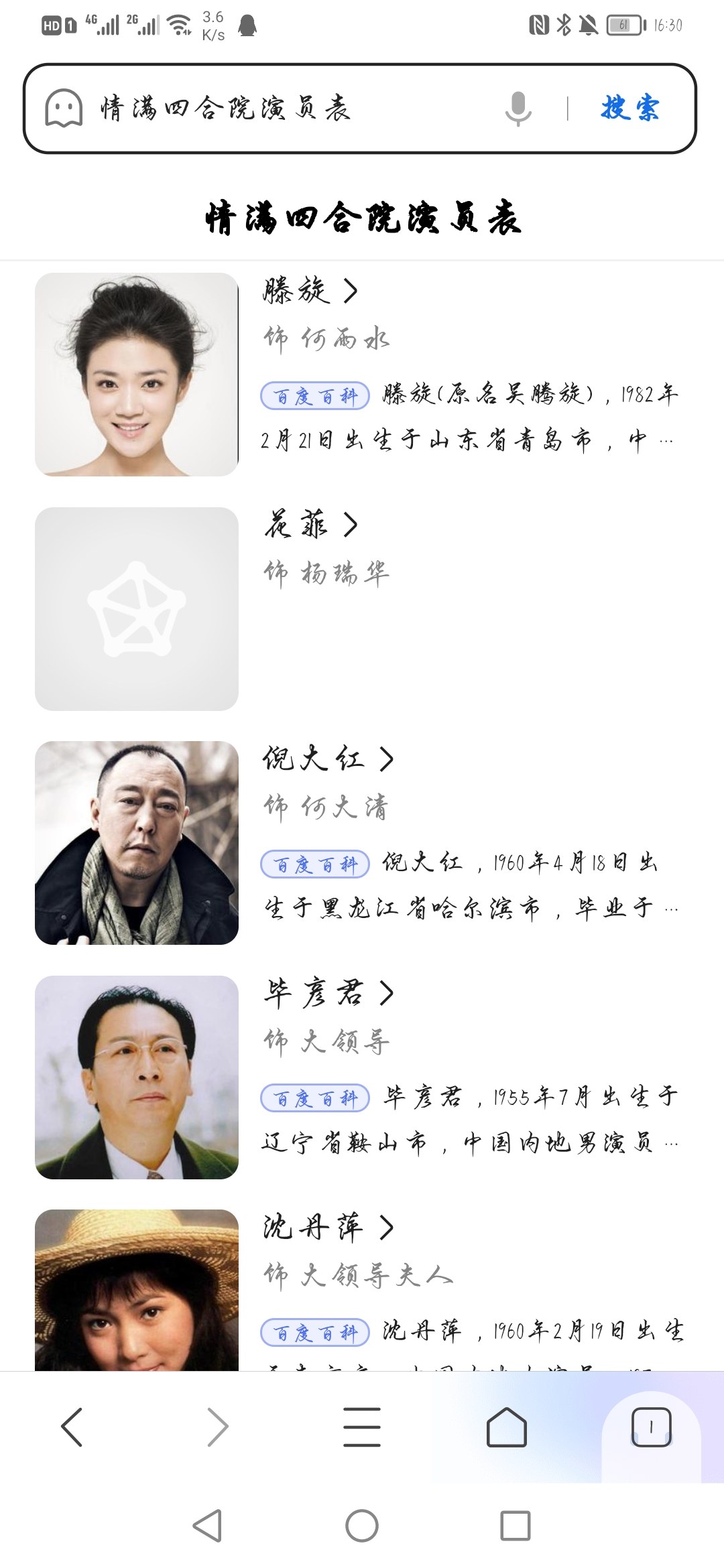Go forward in browser history

[217, 1427]
